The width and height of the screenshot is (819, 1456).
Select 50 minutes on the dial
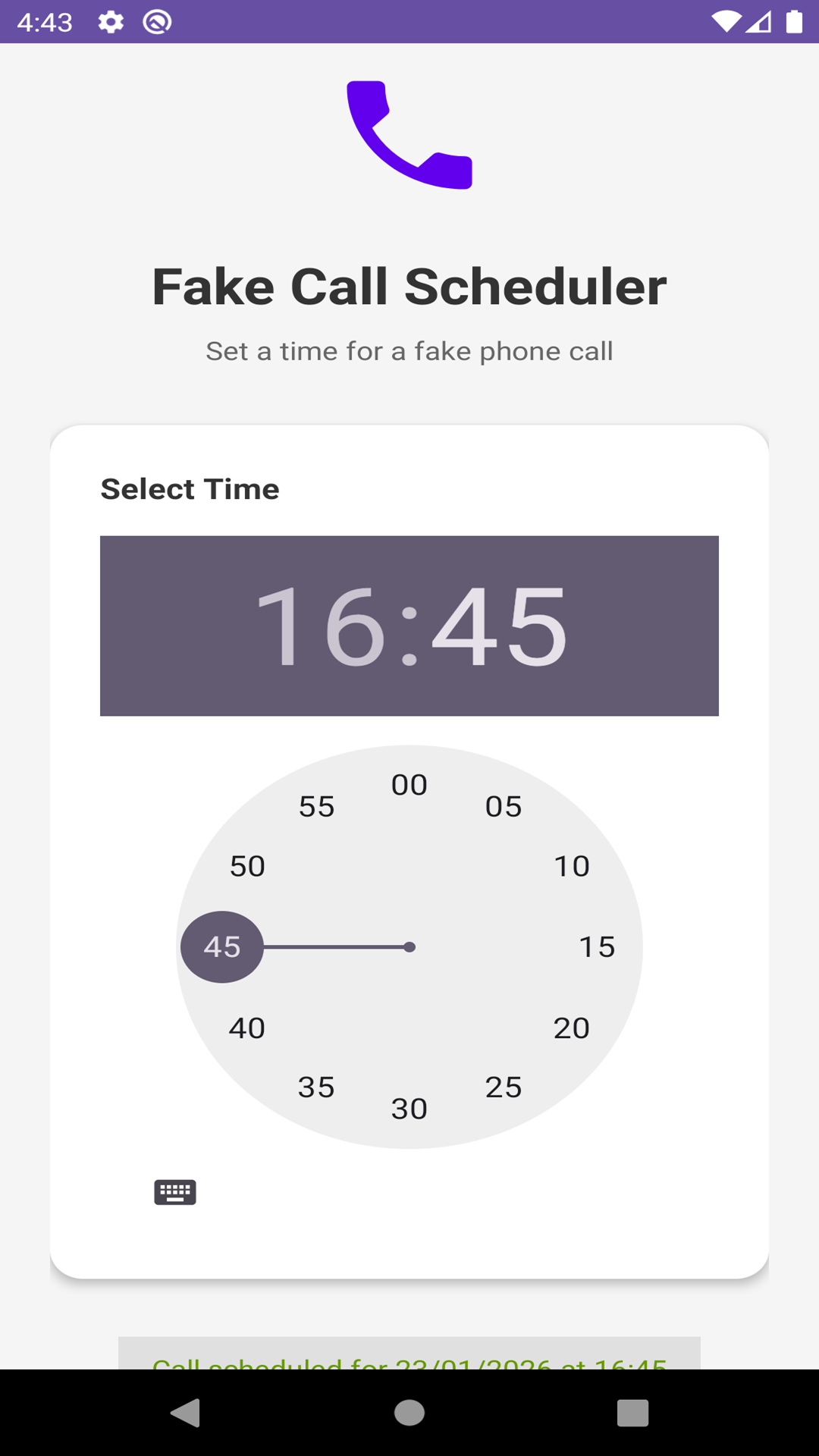[x=247, y=866]
